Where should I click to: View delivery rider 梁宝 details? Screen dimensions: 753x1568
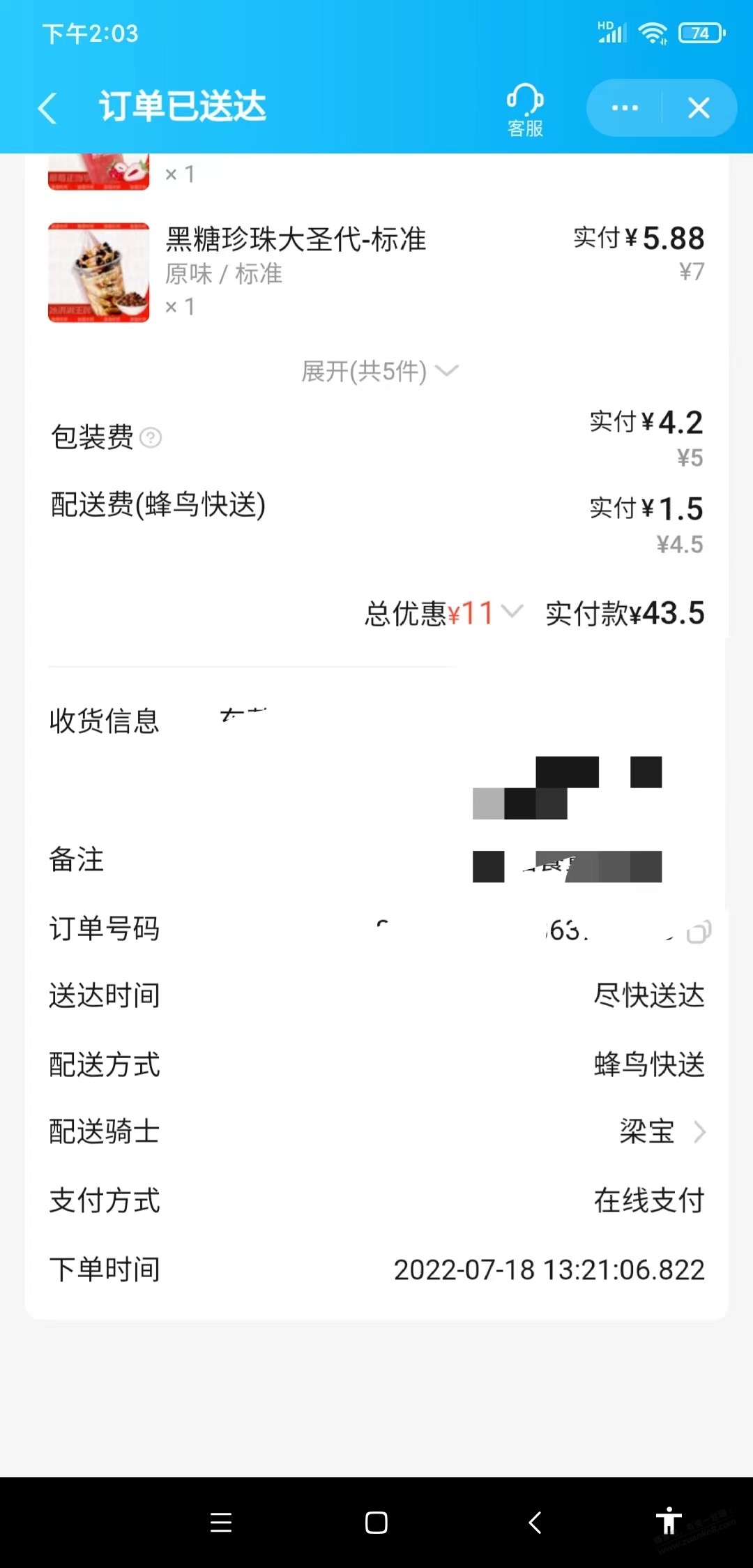tap(662, 1131)
